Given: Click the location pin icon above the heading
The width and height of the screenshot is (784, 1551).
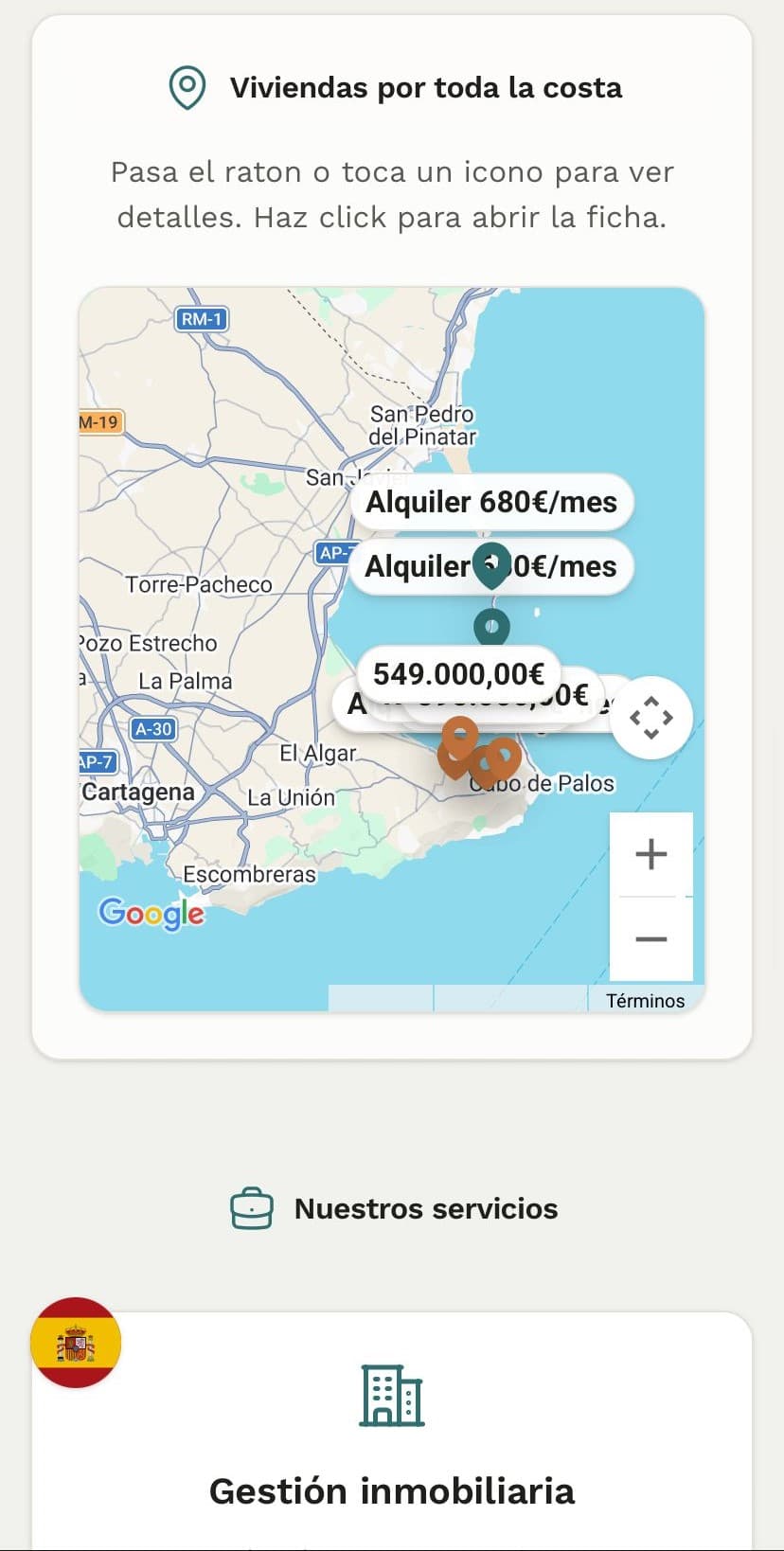Looking at the screenshot, I should point(186,86).
